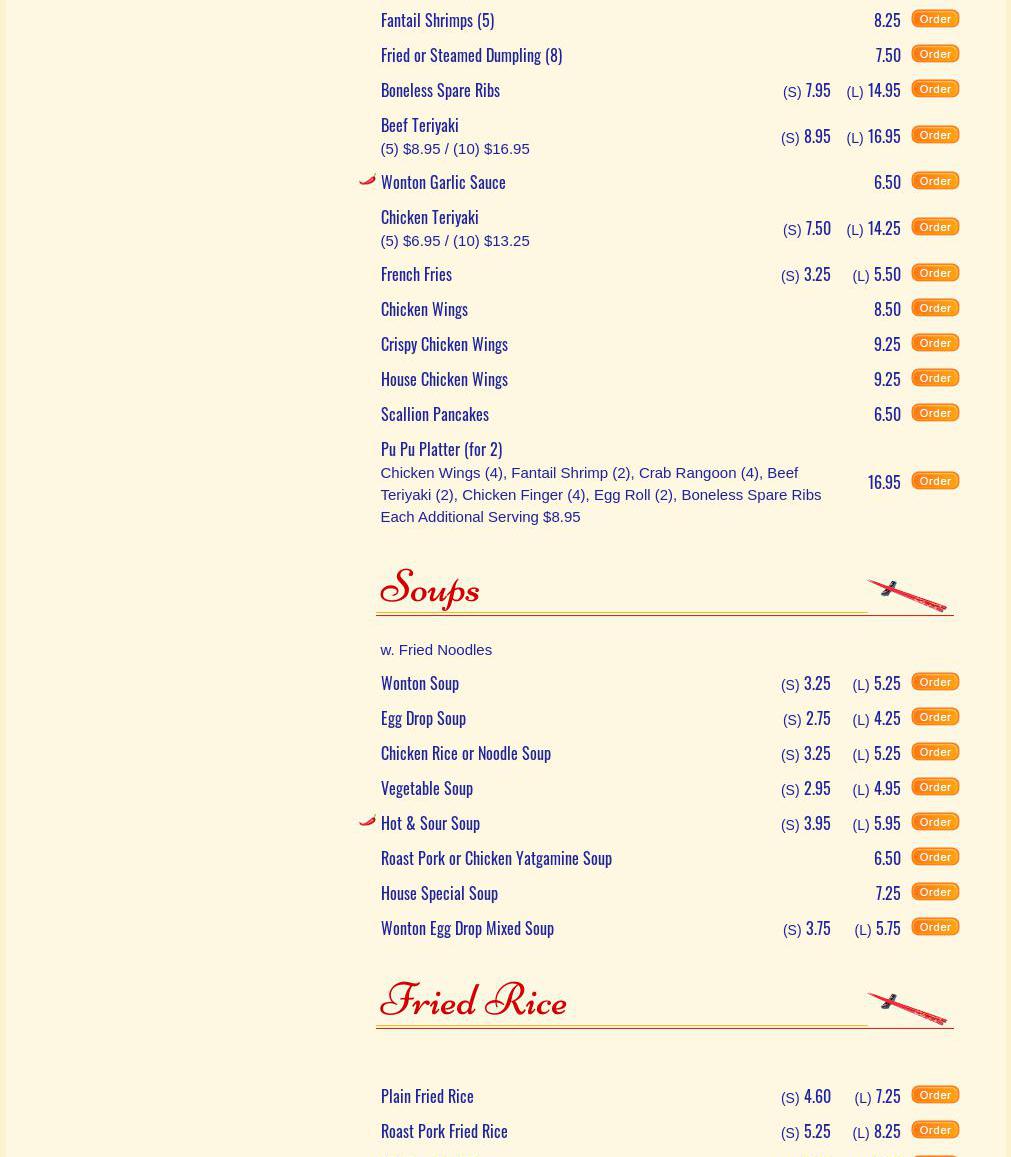This screenshot has width=1011, height=1157.
Task: Order Plain Fried Rice
Action: pyautogui.click(x=935, y=1095)
